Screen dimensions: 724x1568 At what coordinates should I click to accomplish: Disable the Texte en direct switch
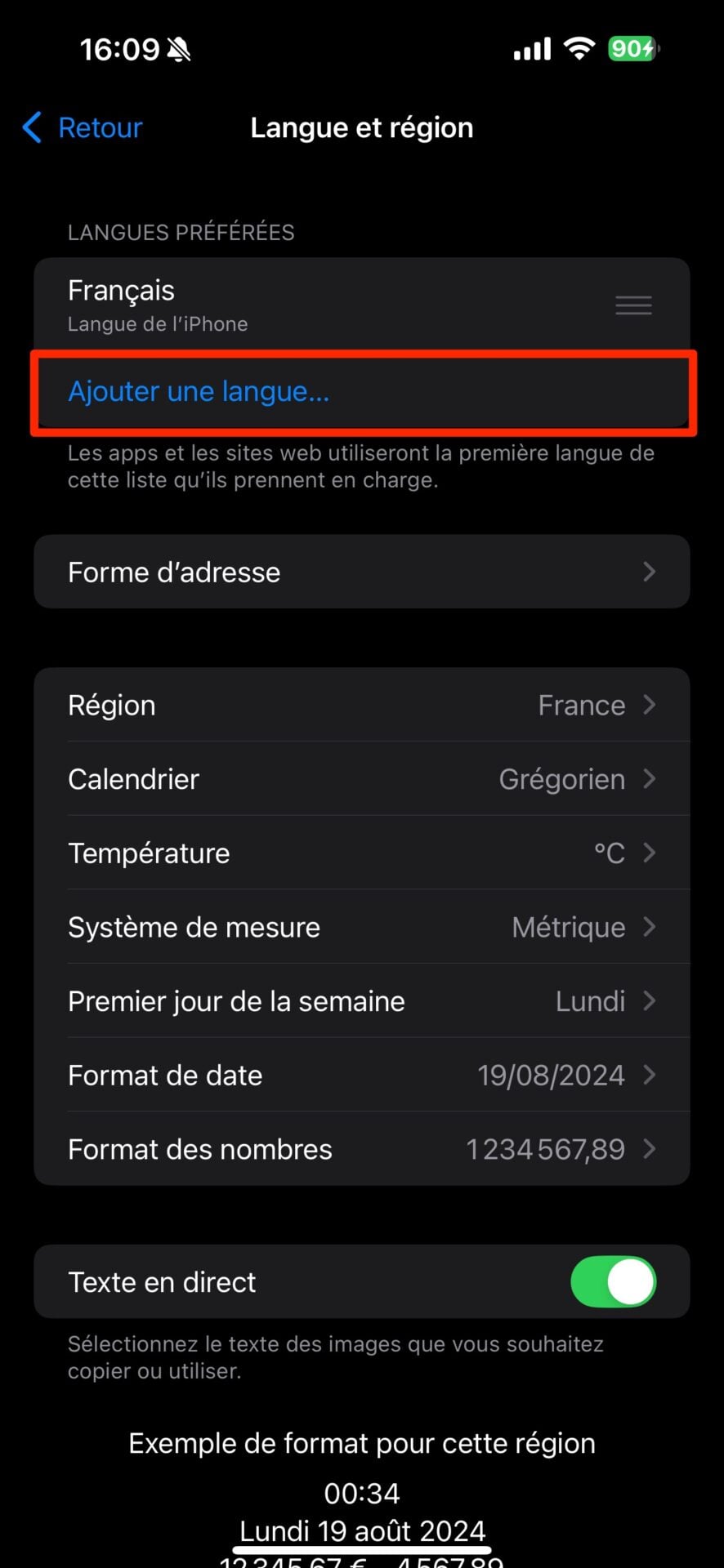pyautogui.click(x=613, y=1281)
